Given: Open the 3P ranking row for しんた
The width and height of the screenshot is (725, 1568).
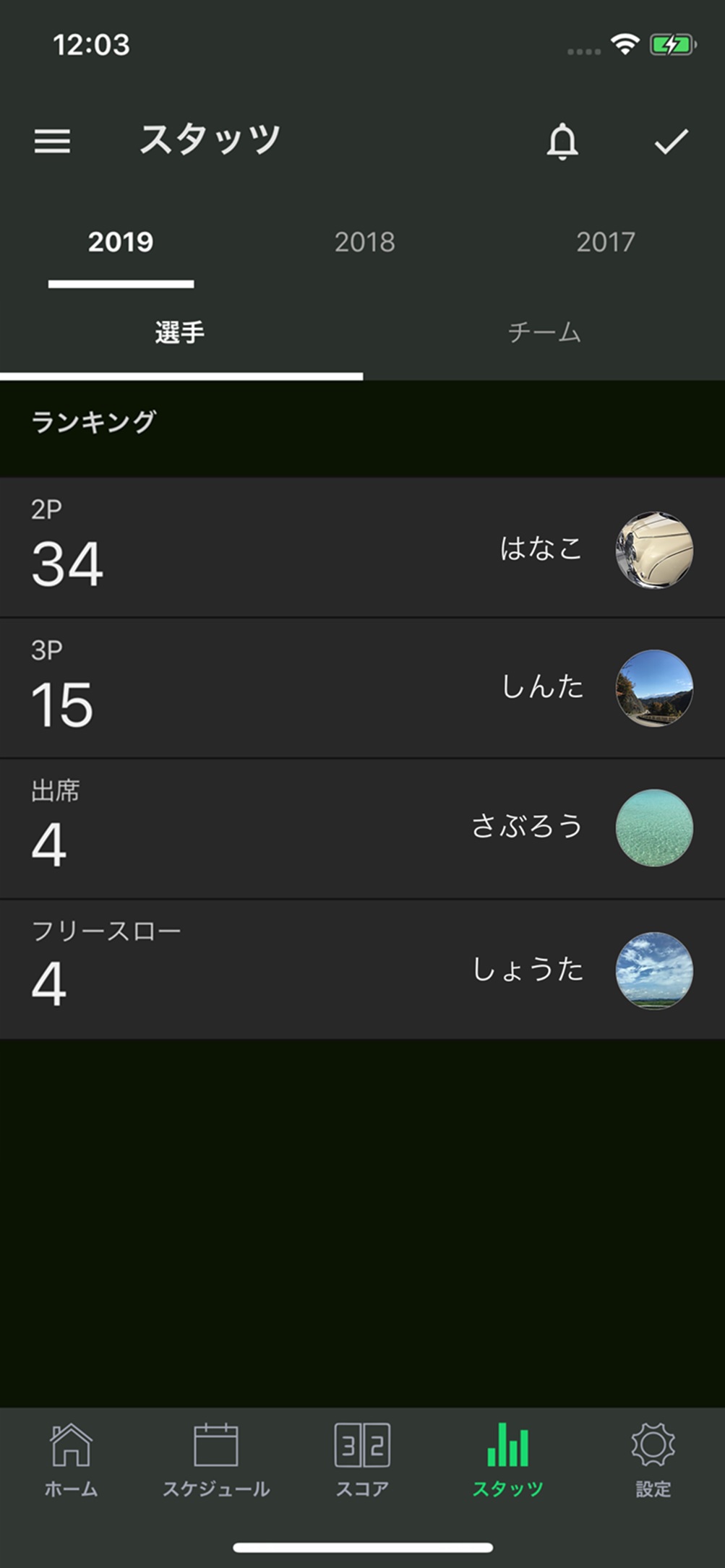Looking at the screenshot, I should click(x=362, y=688).
